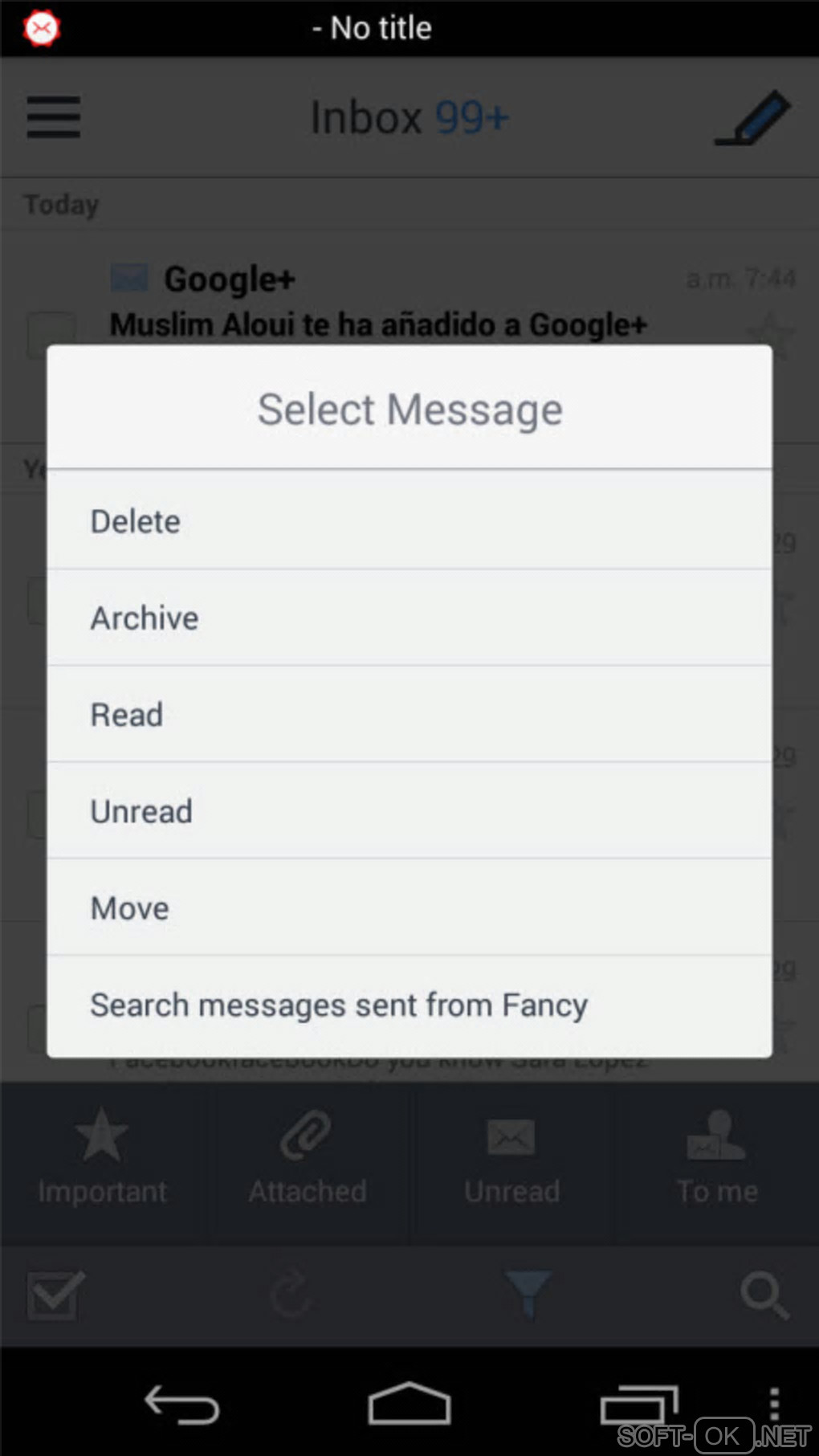Viewport: 819px width, 1456px height.
Task: Close the window with the red X
Action: coord(42,29)
